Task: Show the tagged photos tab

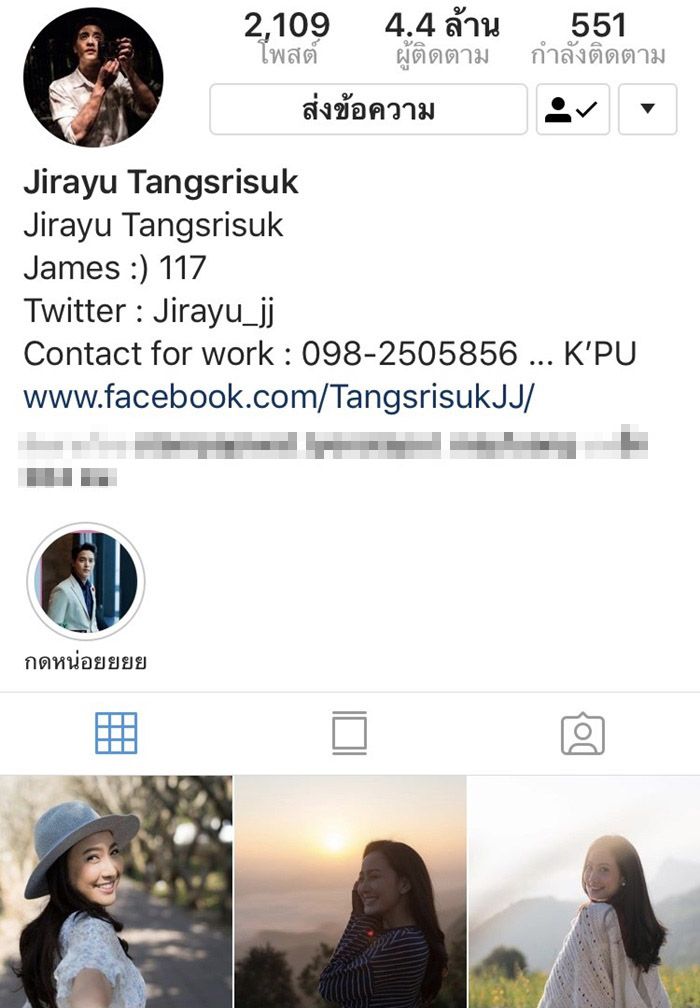Action: pos(583,734)
